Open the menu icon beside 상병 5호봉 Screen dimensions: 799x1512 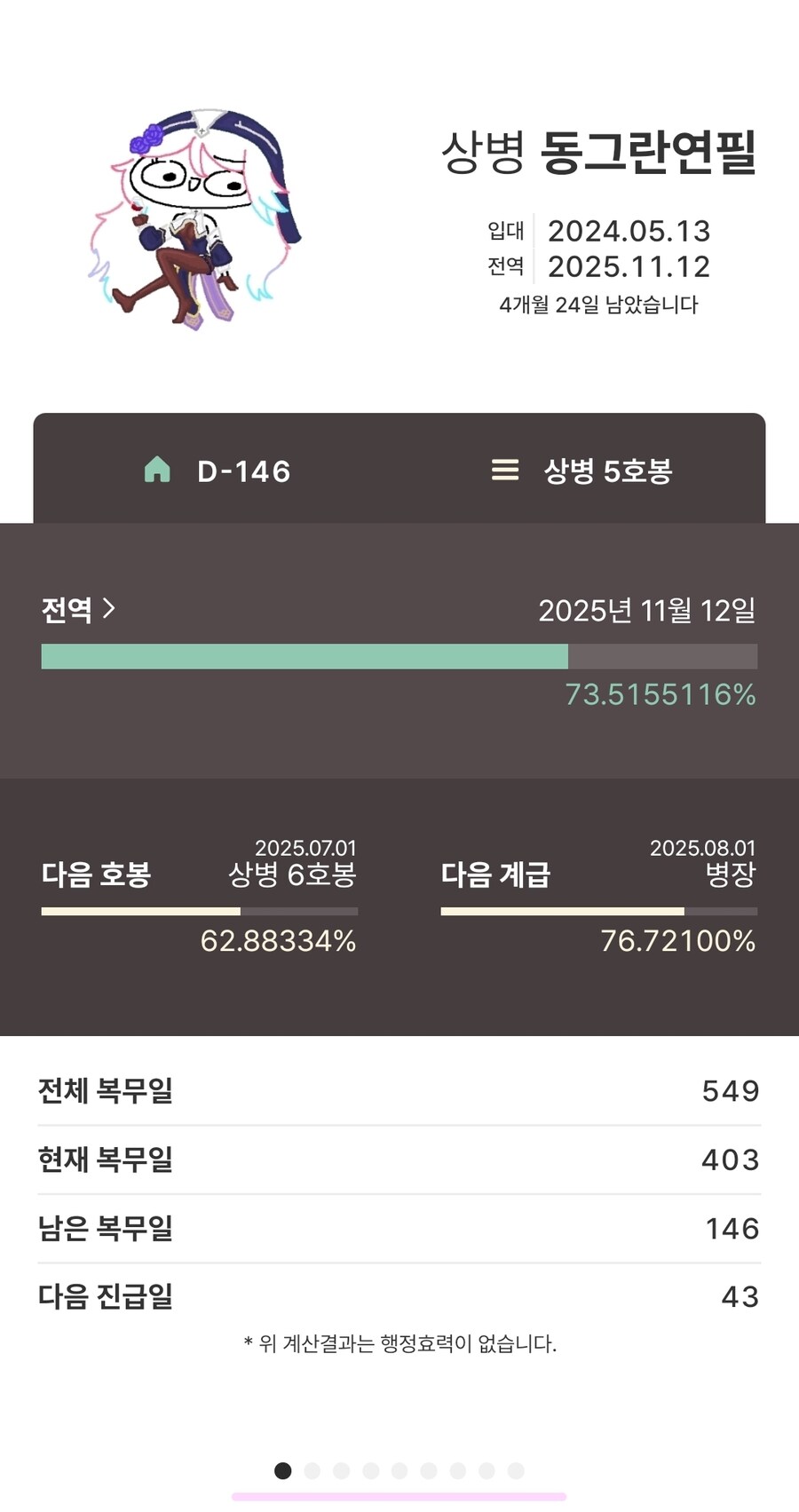click(x=504, y=471)
